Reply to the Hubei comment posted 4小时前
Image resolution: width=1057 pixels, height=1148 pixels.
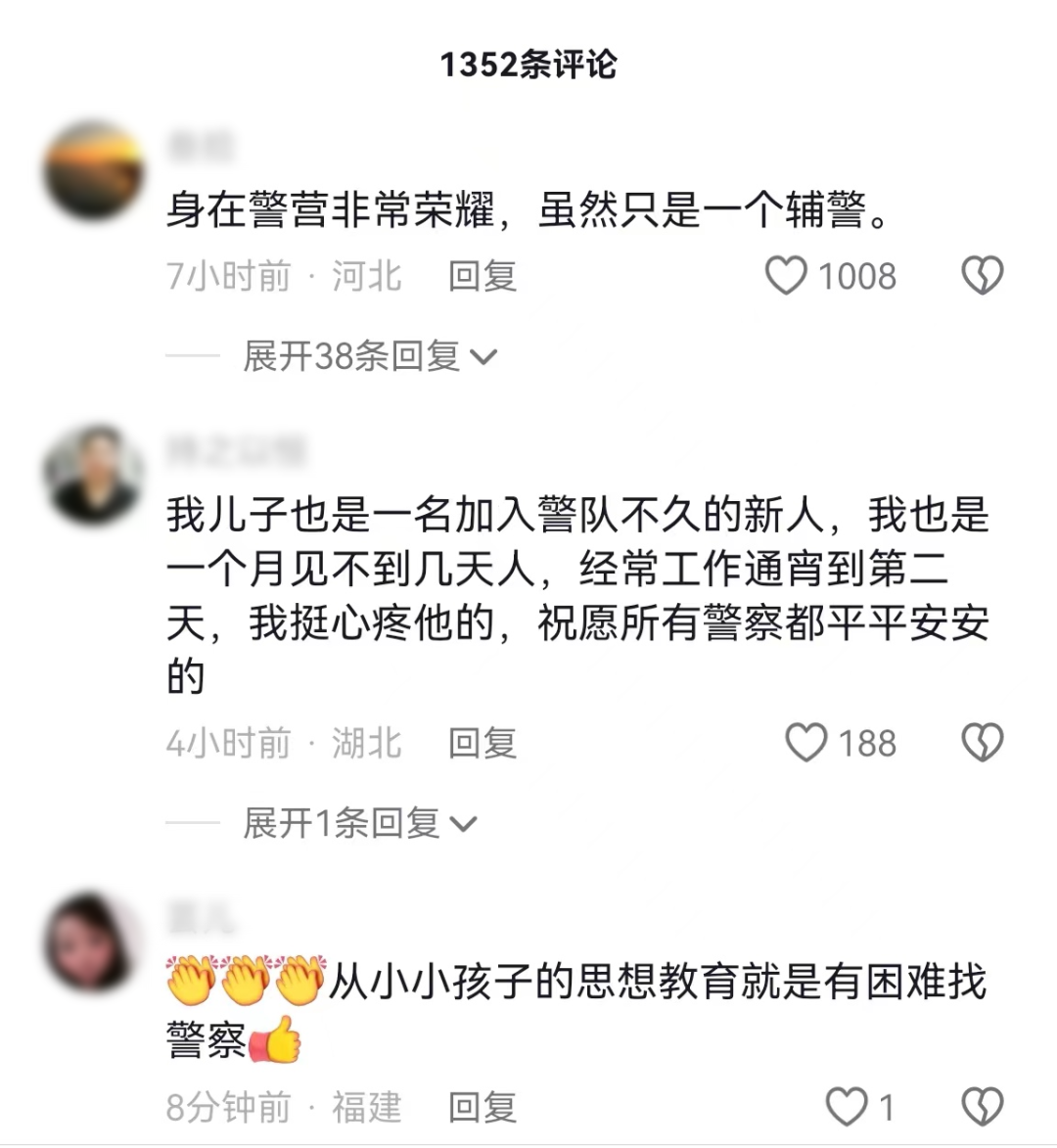tap(482, 743)
